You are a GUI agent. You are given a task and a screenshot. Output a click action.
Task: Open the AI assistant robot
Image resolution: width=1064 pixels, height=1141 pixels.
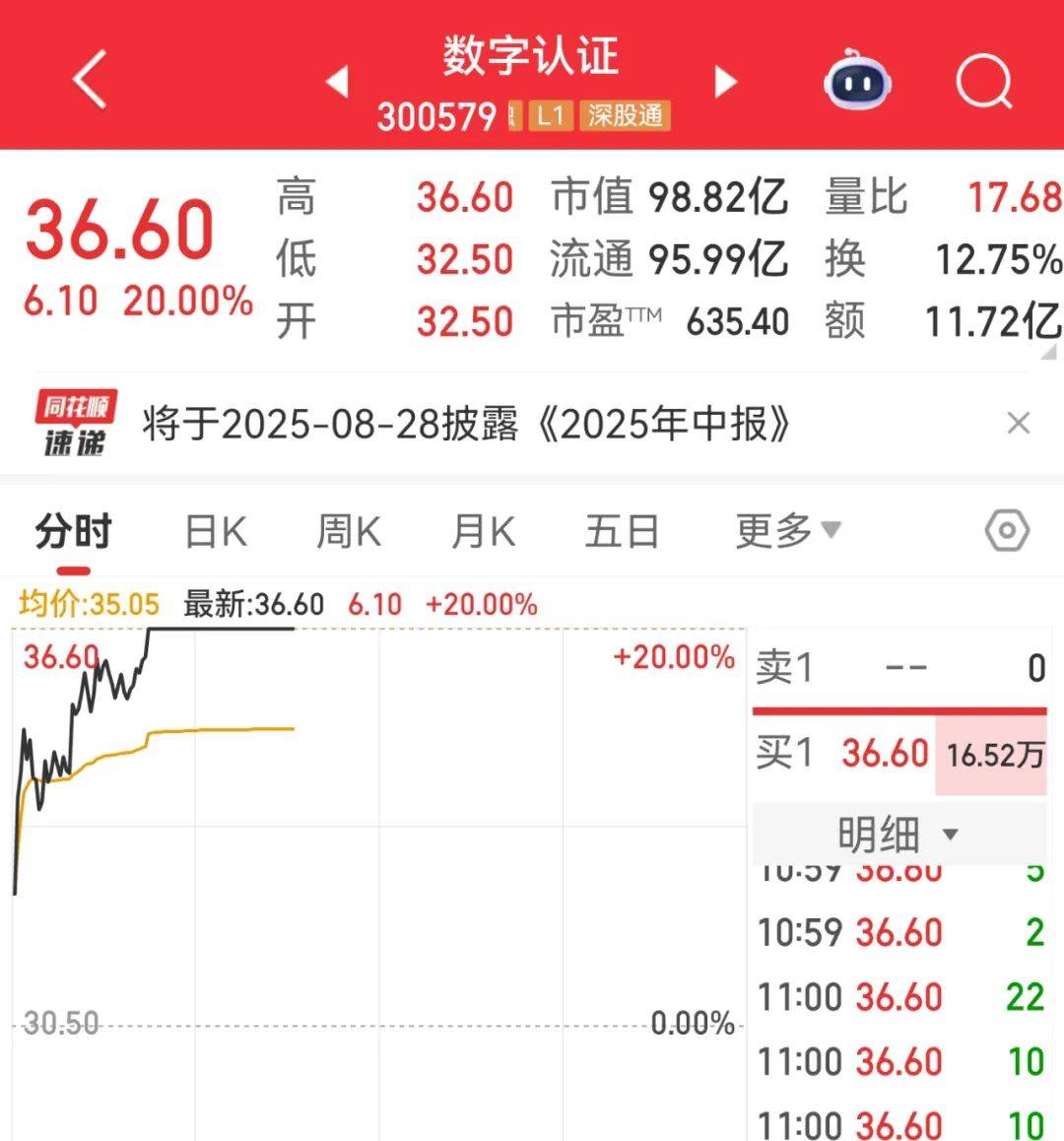[x=856, y=81]
